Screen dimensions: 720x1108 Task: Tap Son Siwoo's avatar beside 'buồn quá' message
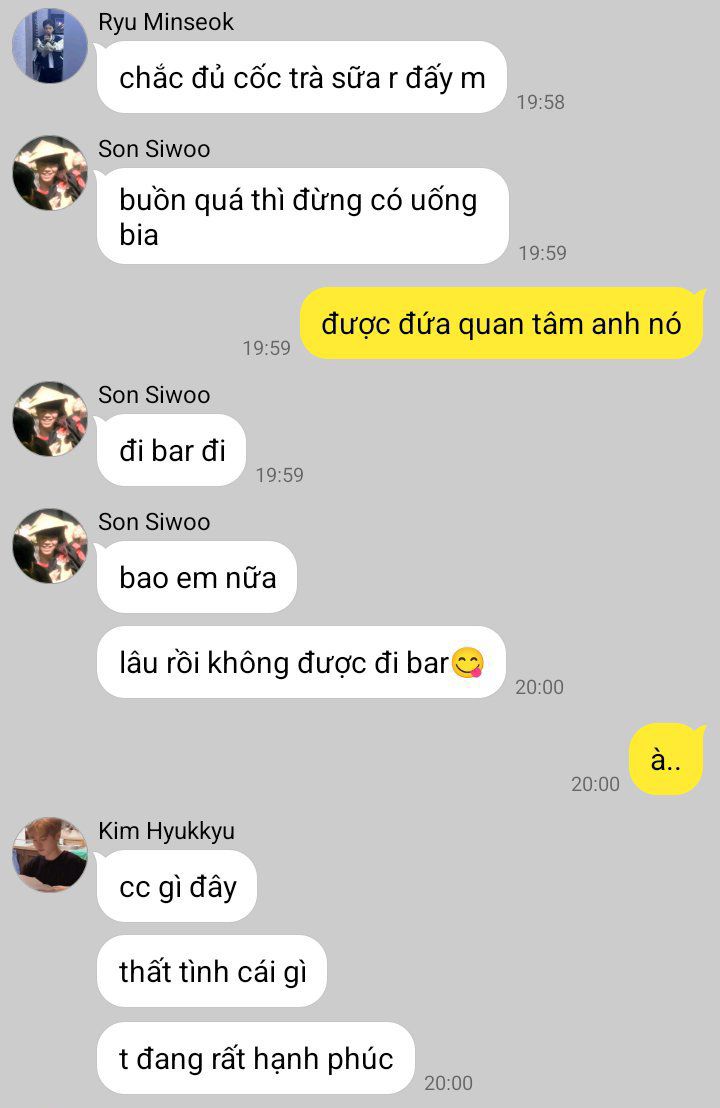click(49, 173)
